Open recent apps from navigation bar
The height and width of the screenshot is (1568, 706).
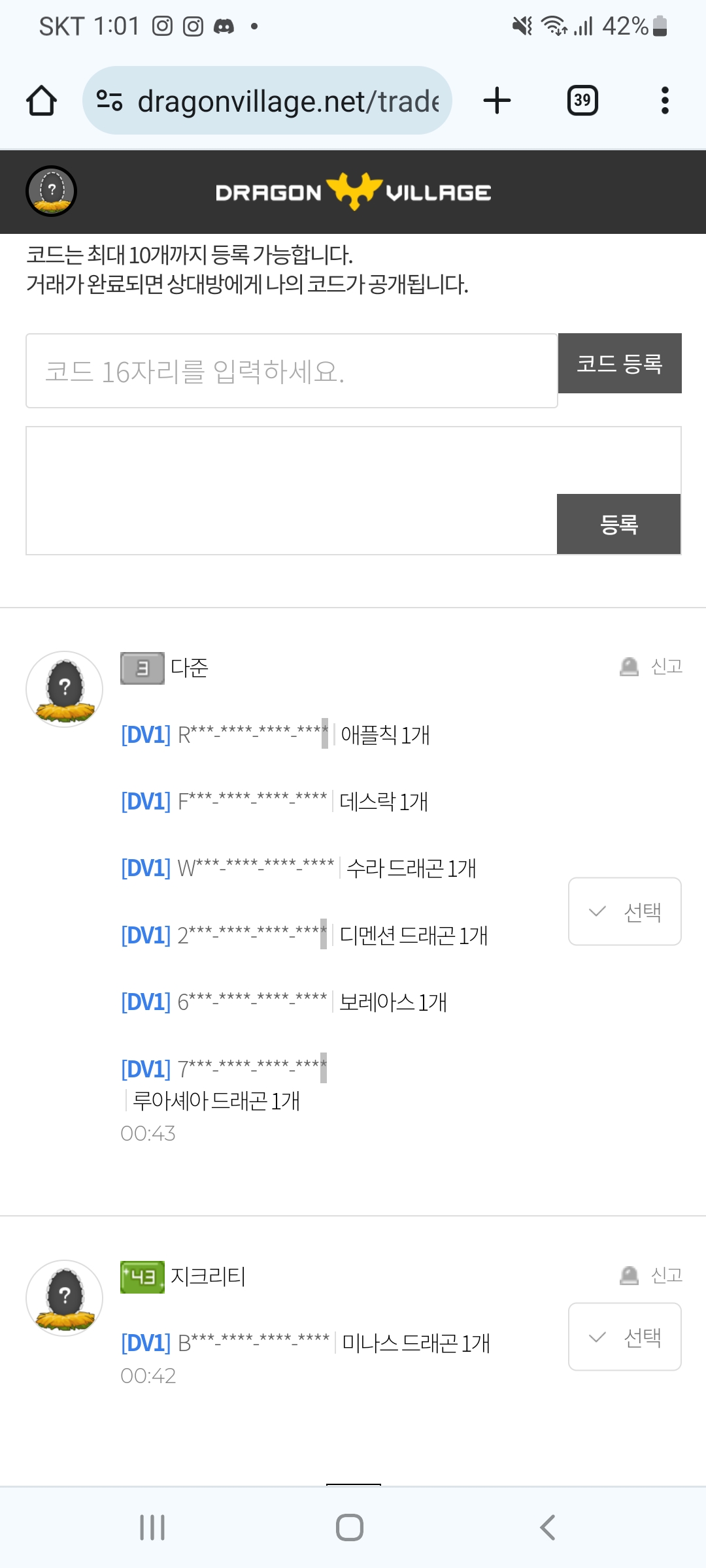152,1527
